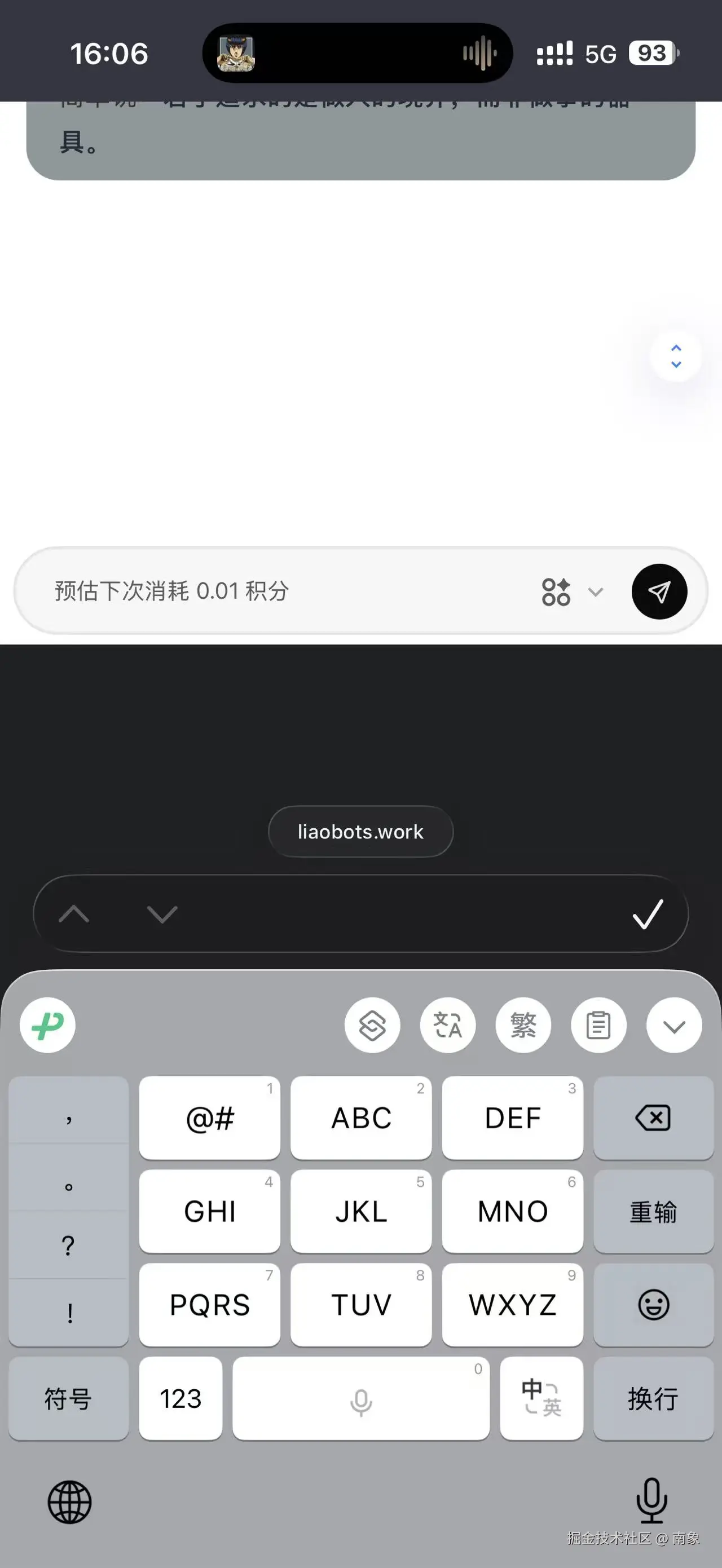Collapse the keyboard via the chevron button
This screenshot has height=1568, width=722.
[674, 1025]
